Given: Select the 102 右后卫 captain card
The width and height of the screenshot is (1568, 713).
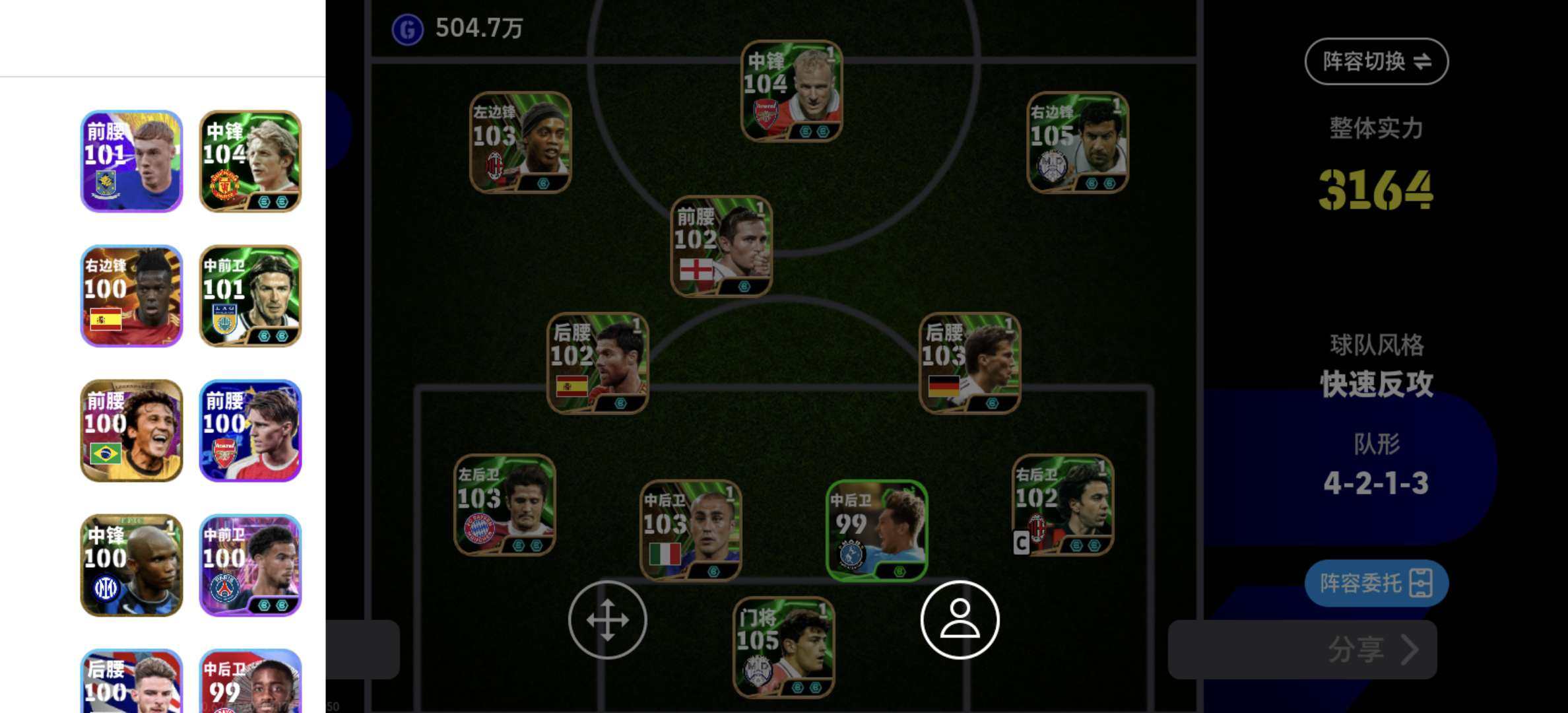Looking at the screenshot, I should pyautogui.click(x=1062, y=505).
